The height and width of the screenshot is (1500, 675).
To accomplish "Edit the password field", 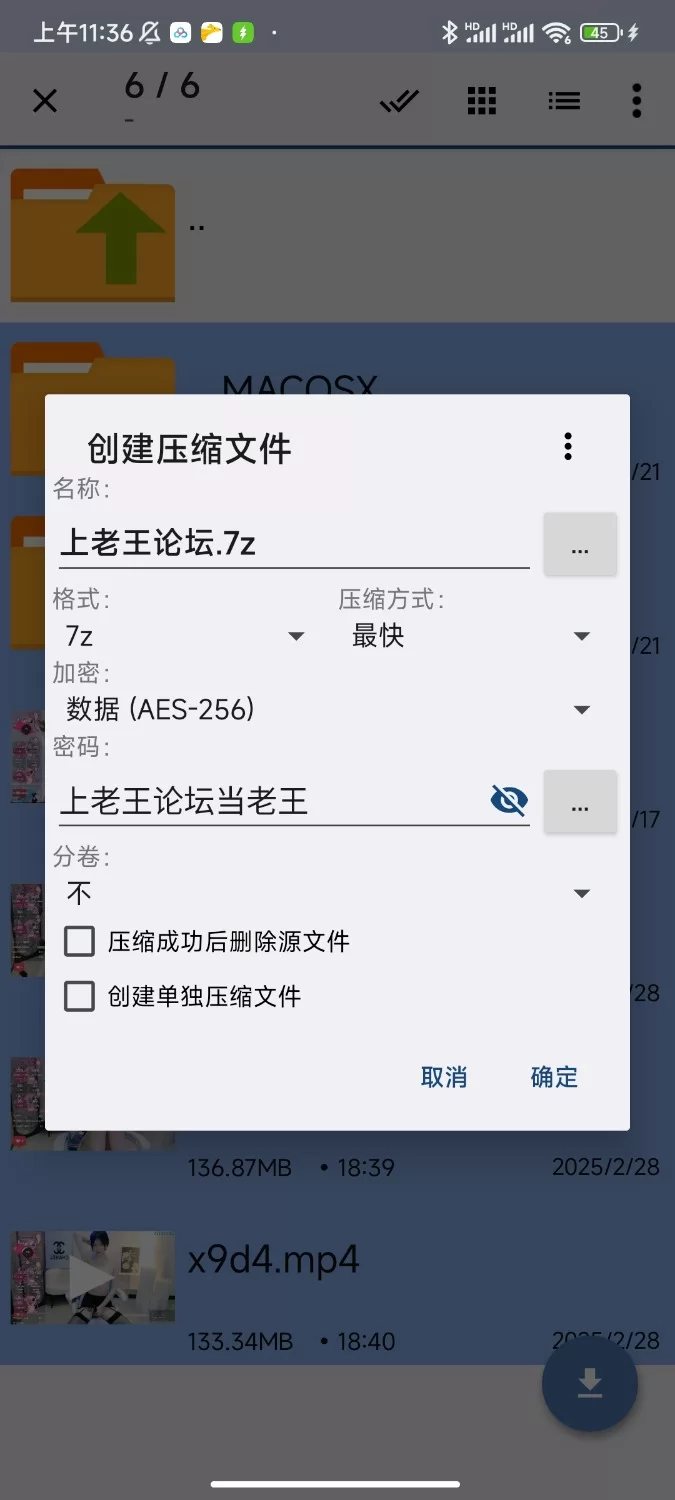I will [x=270, y=801].
